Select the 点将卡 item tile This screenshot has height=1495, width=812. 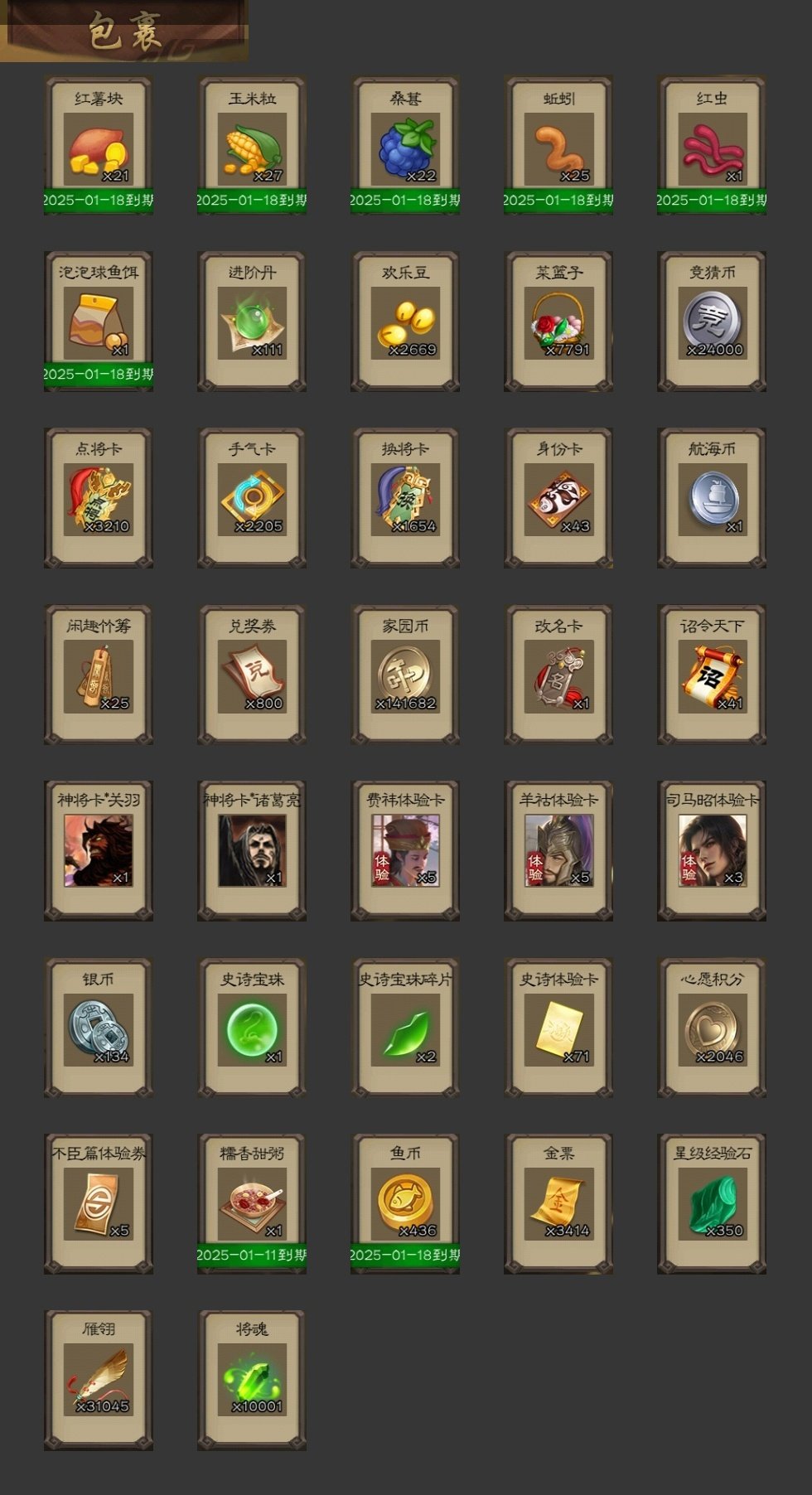[x=99, y=498]
